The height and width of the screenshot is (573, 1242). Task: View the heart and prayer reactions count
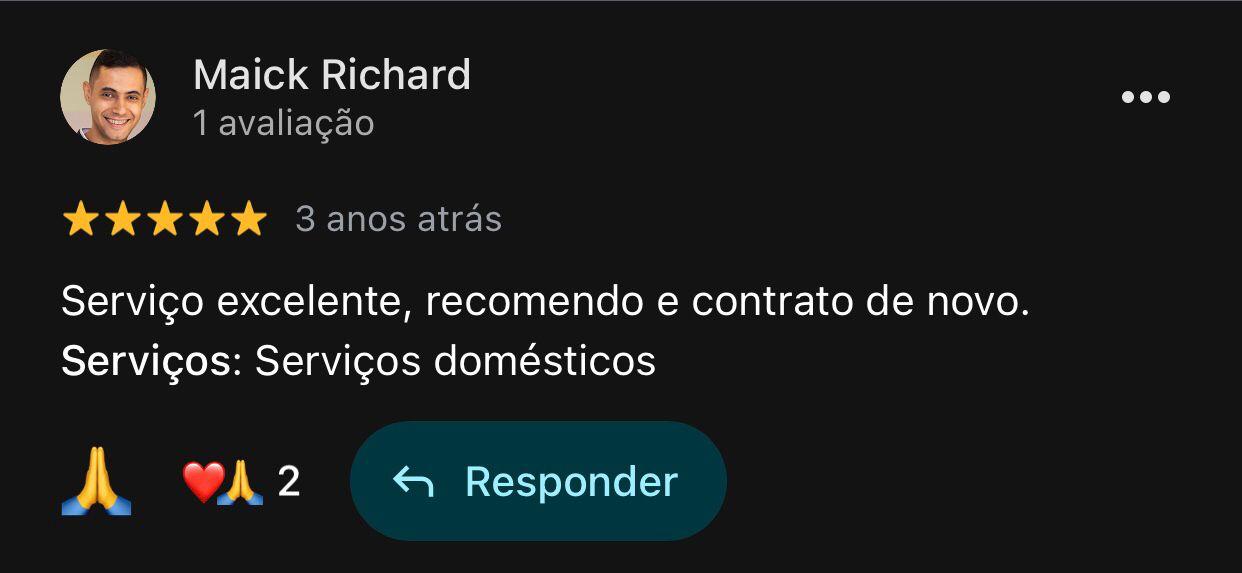coord(241,482)
